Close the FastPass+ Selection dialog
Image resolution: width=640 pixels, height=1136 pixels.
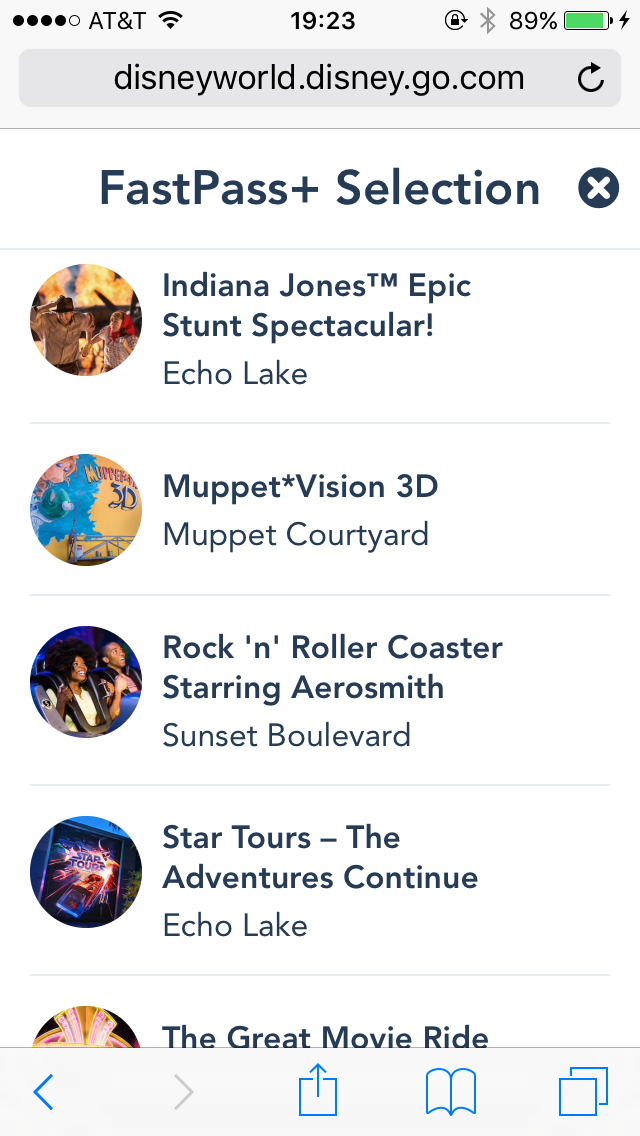(x=598, y=188)
